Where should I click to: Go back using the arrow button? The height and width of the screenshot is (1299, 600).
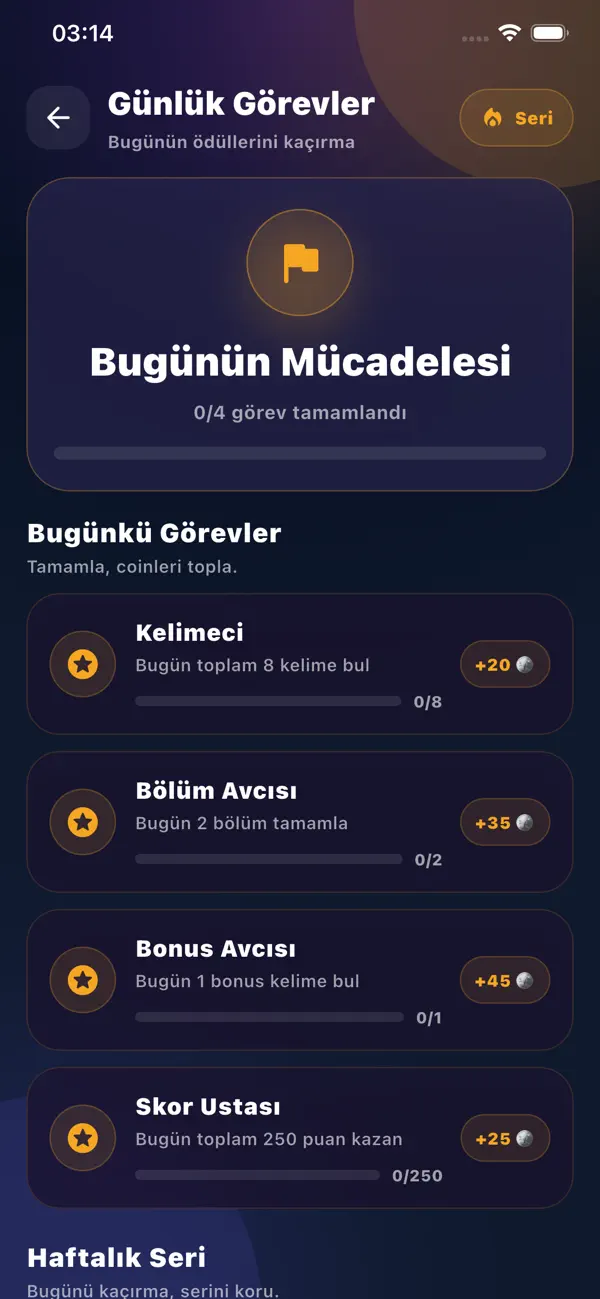click(x=58, y=118)
